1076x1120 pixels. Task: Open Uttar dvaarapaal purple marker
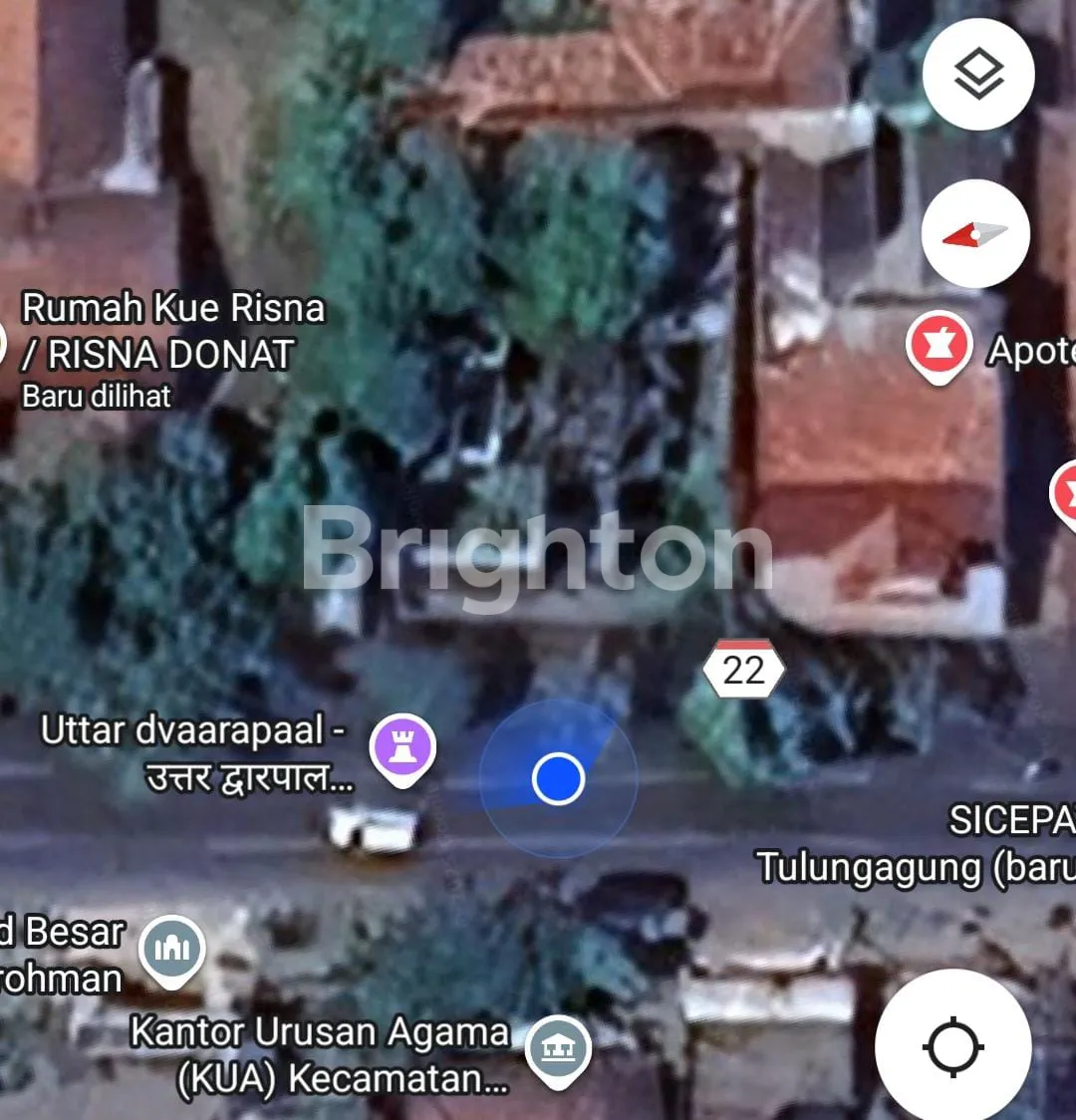pos(403,746)
